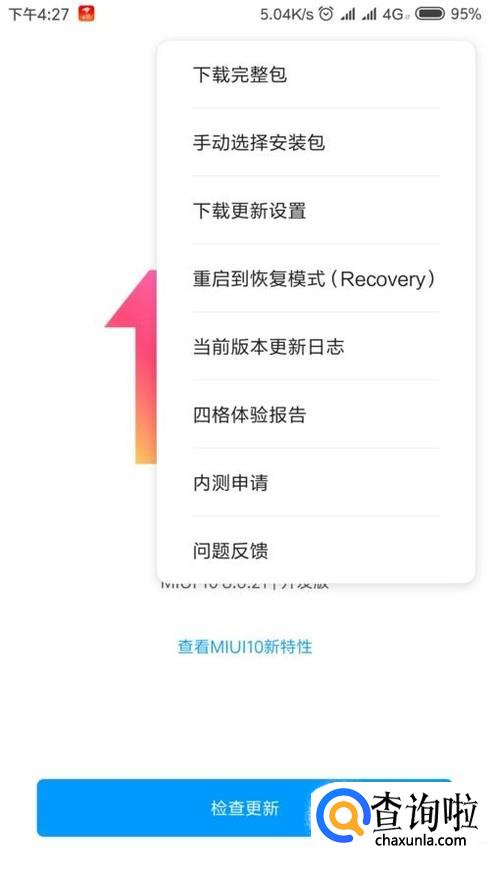Choose 手动选择安装包 option
This screenshot has height=871, width=490.
pos(316,143)
